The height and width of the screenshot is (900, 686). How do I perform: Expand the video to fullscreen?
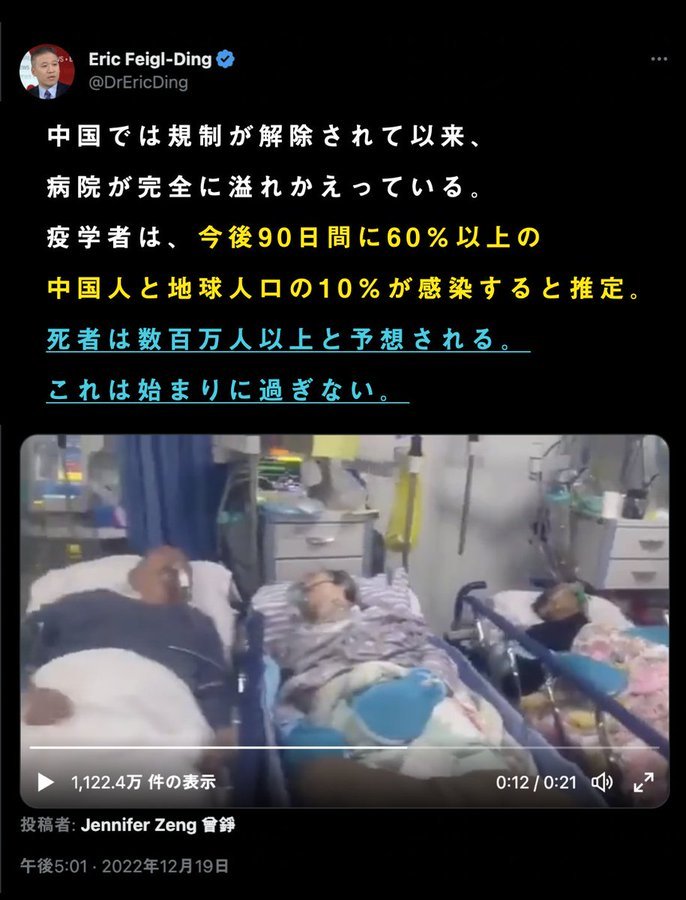[644, 782]
